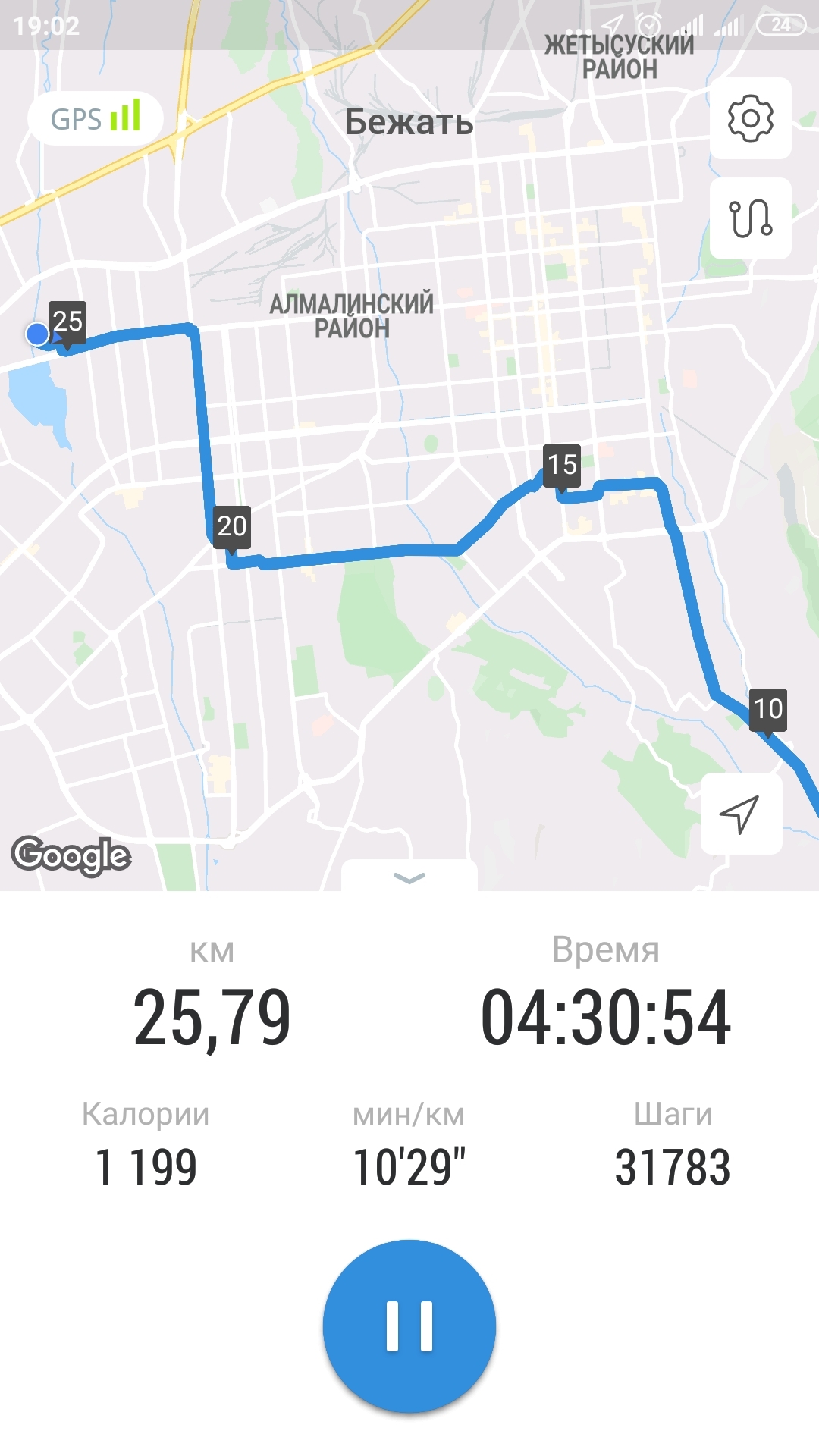Image resolution: width=819 pixels, height=1456 pixels.
Task: Open the settings gear
Action: coord(750,118)
